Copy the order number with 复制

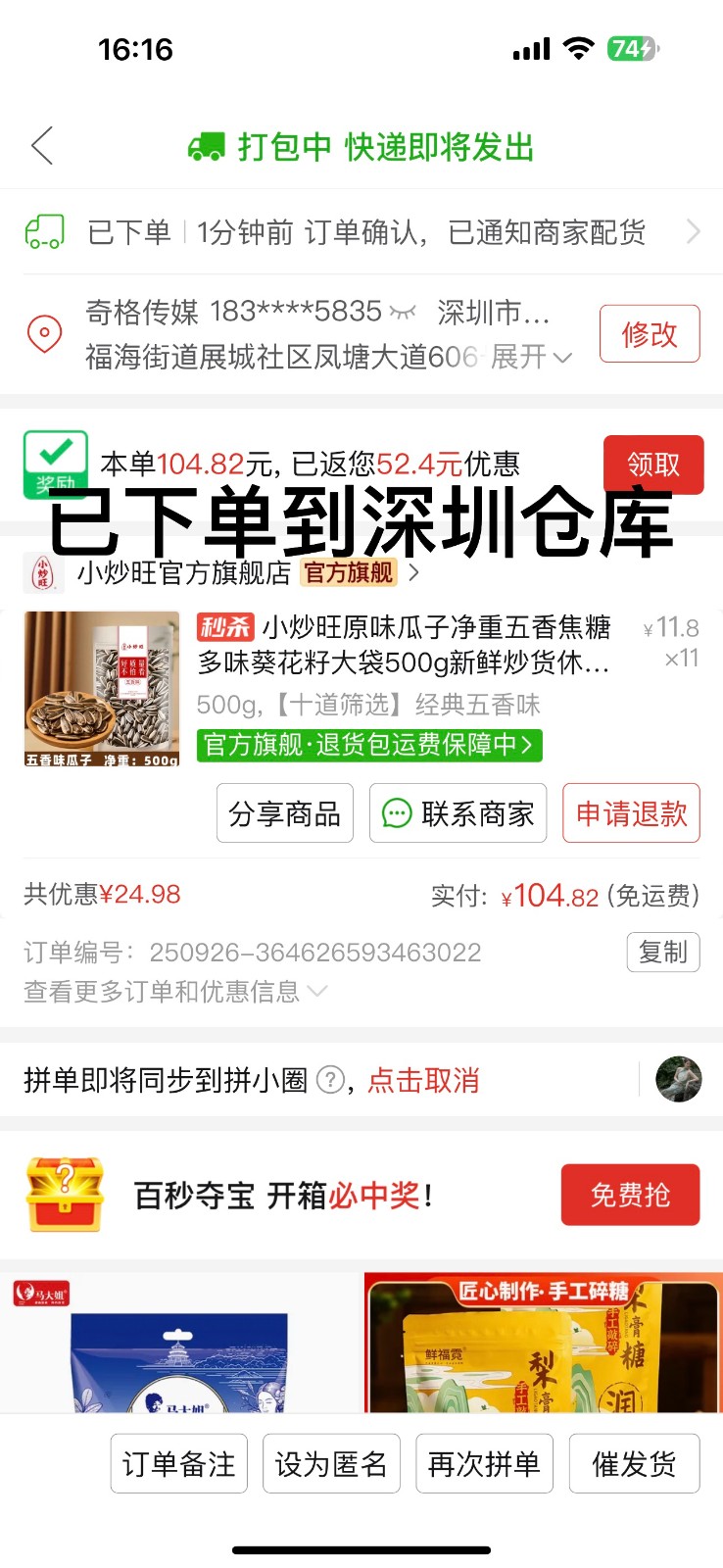(x=662, y=952)
